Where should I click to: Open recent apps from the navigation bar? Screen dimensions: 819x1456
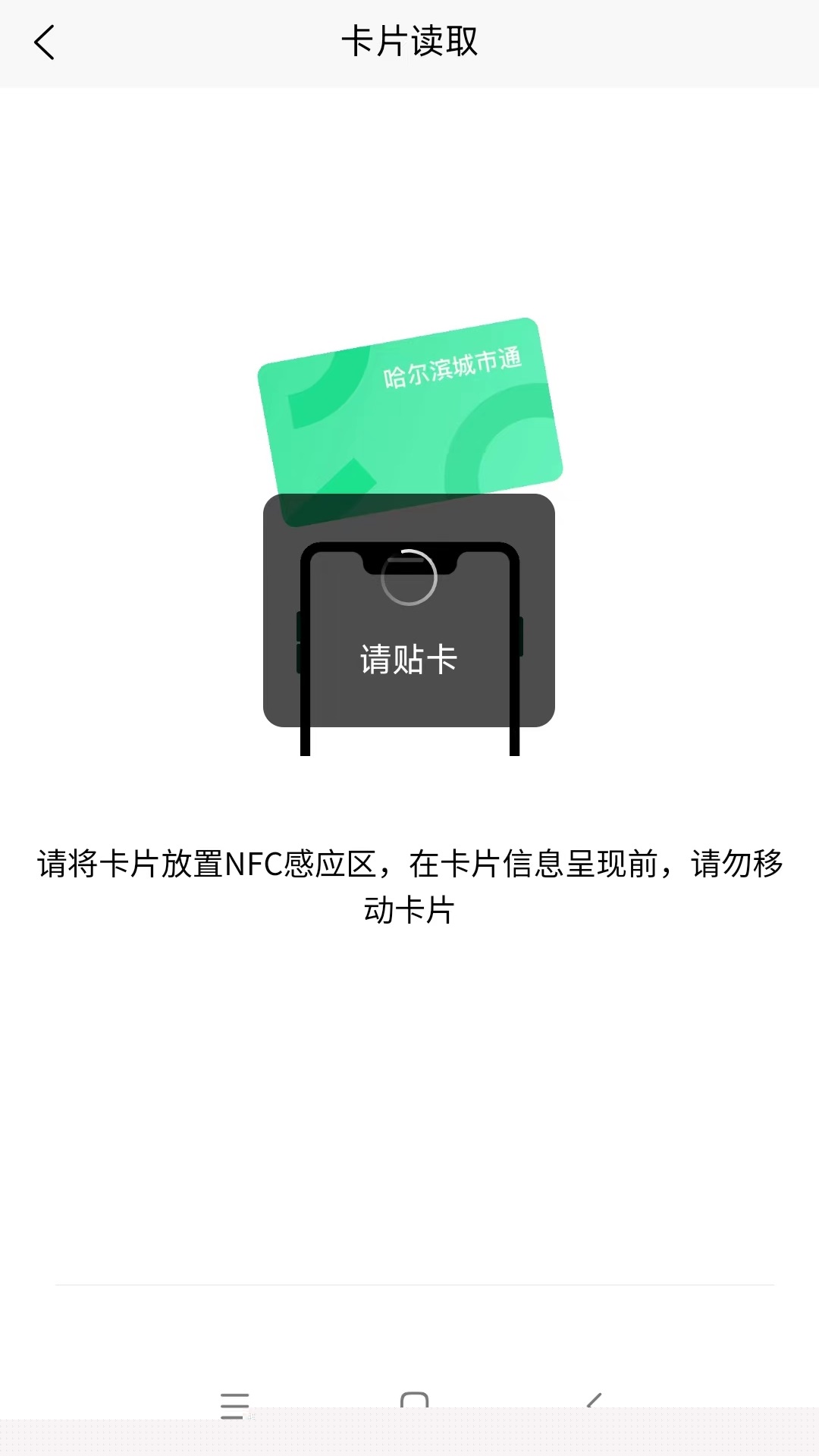click(234, 1404)
